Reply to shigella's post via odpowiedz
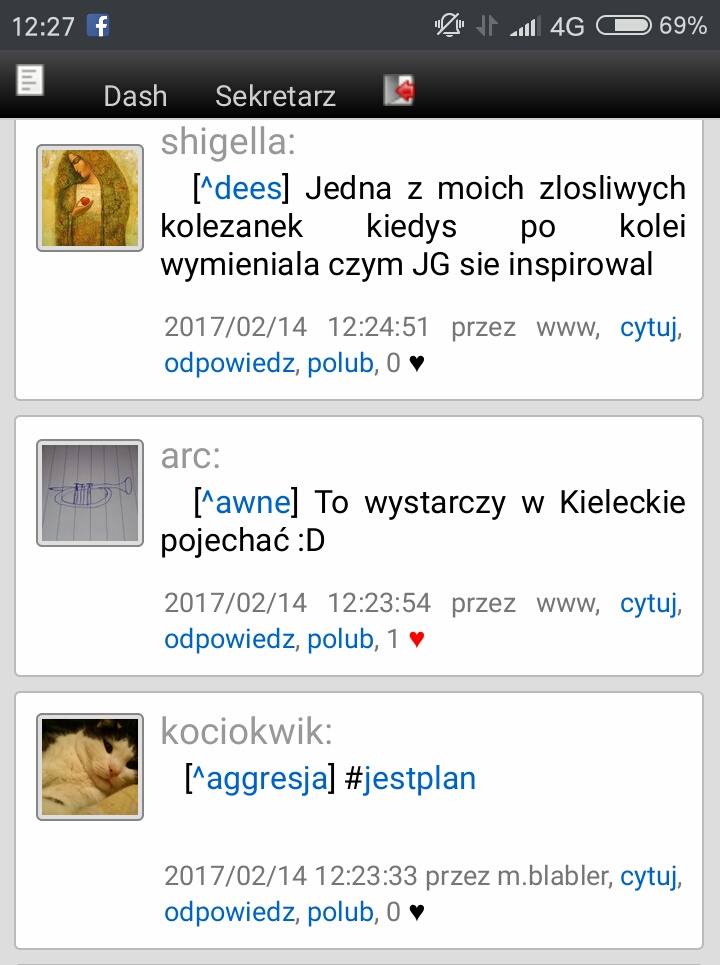This screenshot has height=965, width=720. coord(229,363)
